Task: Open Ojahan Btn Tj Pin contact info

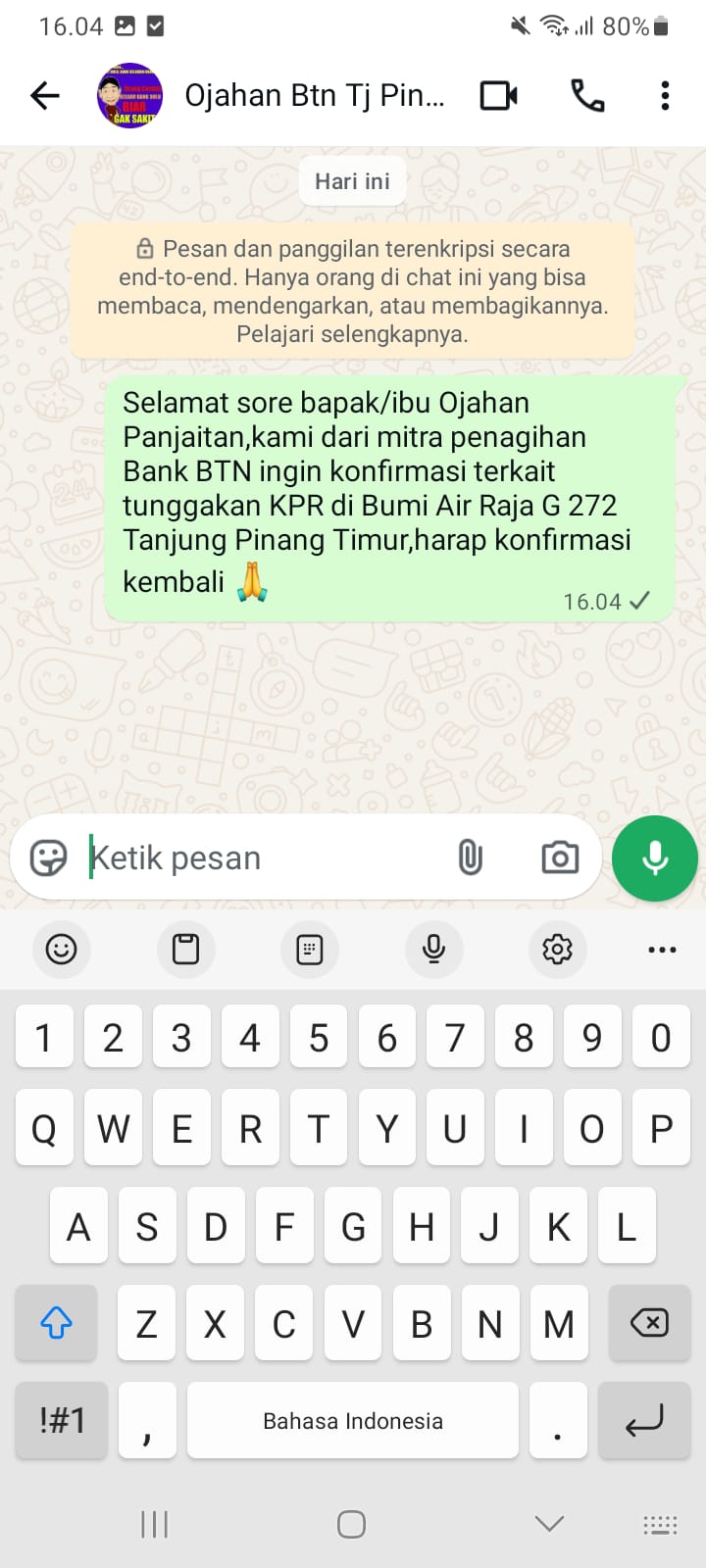Action: [314, 95]
